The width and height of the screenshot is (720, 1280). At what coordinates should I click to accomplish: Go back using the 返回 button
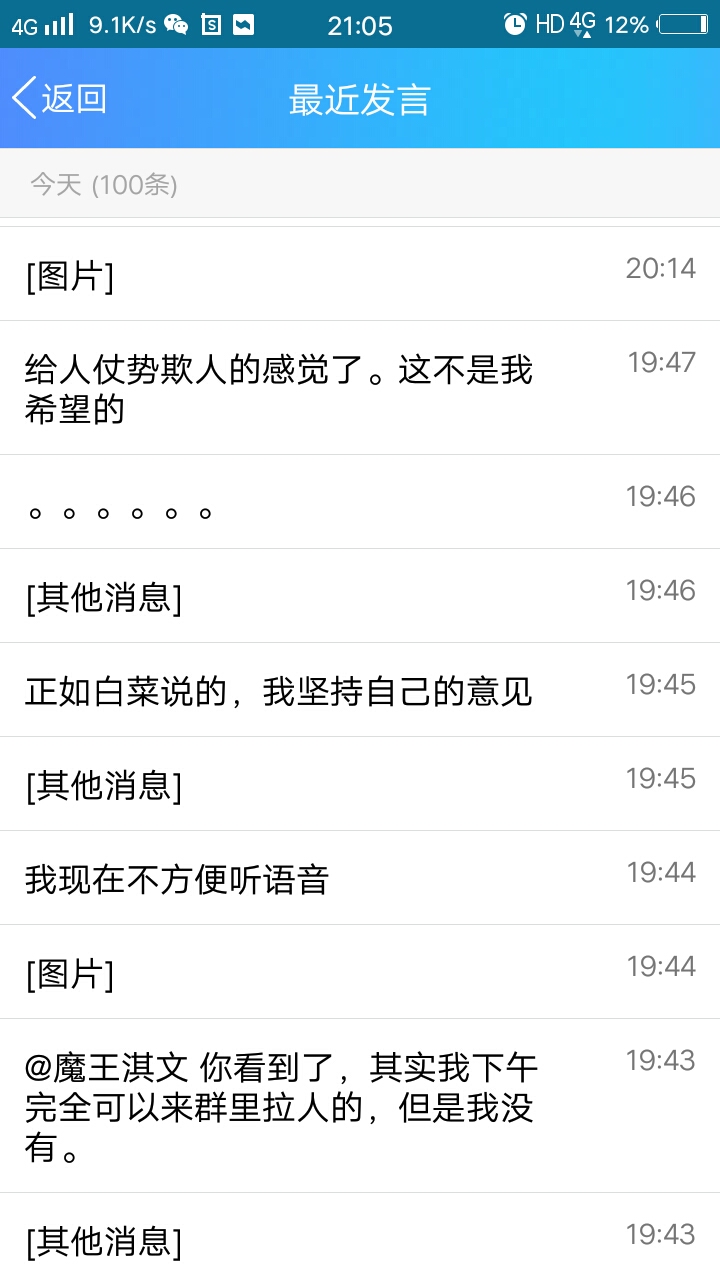[60, 99]
